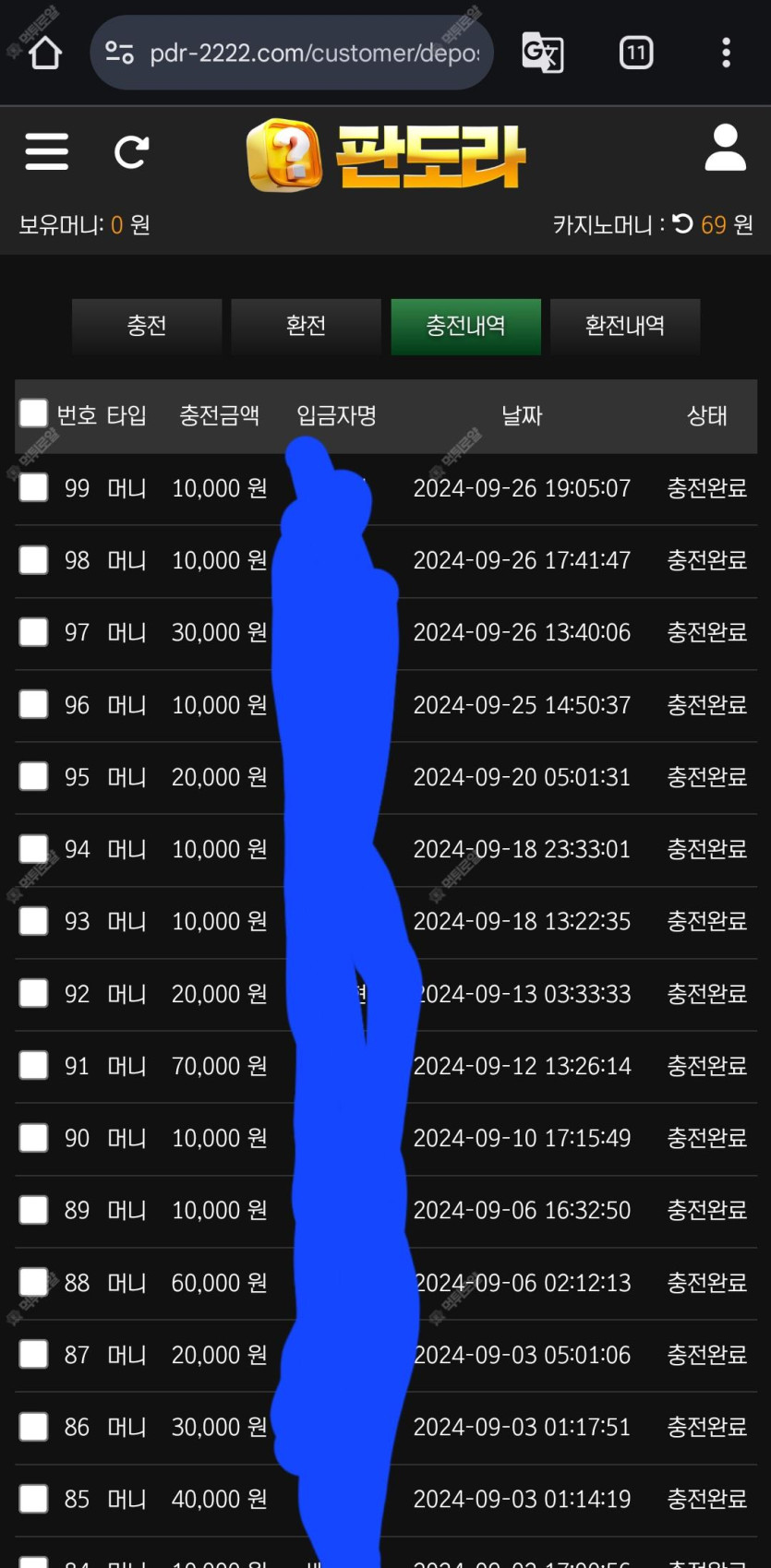Check the box next to entry 91
Image resolution: width=771 pixels, height=1568 pixels.
(34, 1065)
